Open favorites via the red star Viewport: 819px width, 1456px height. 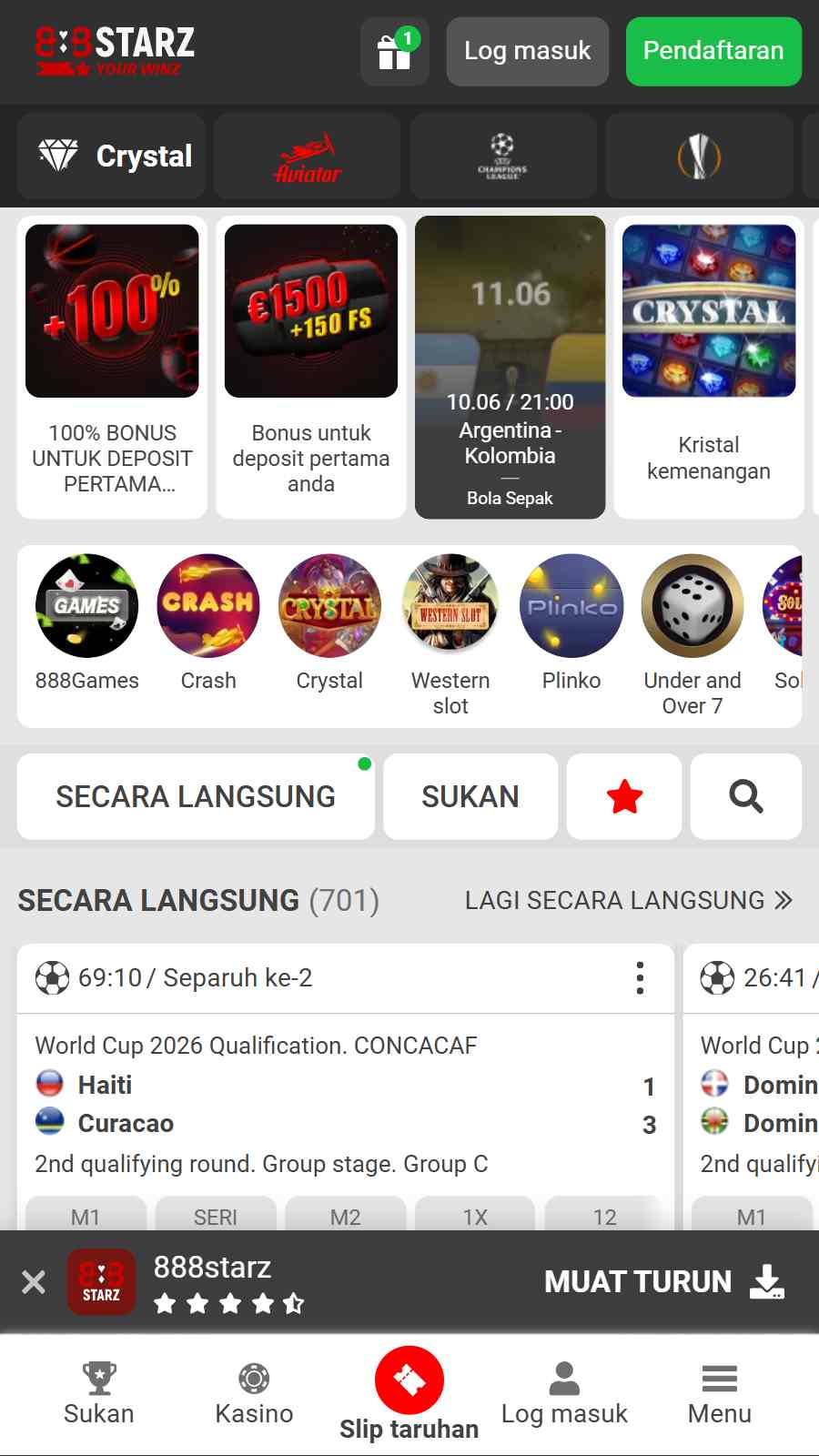pos(624,796)
